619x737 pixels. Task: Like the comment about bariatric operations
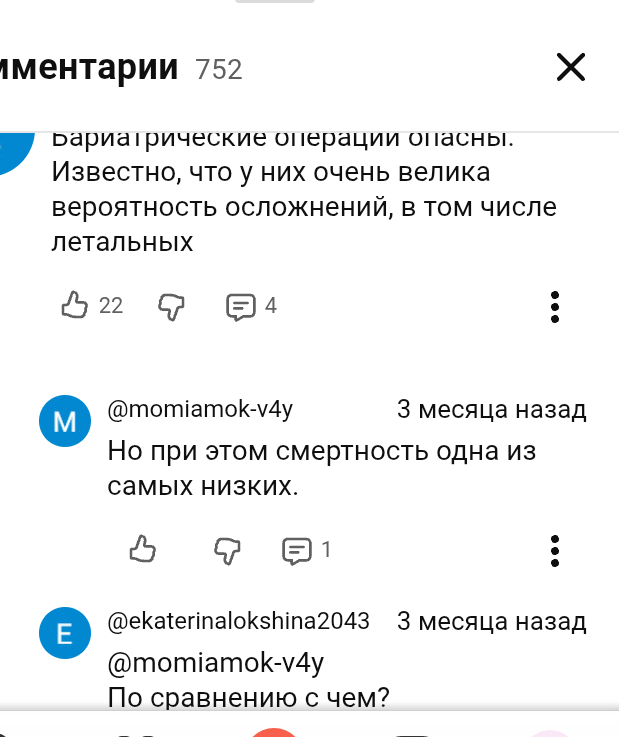click(x=76, y=305)
